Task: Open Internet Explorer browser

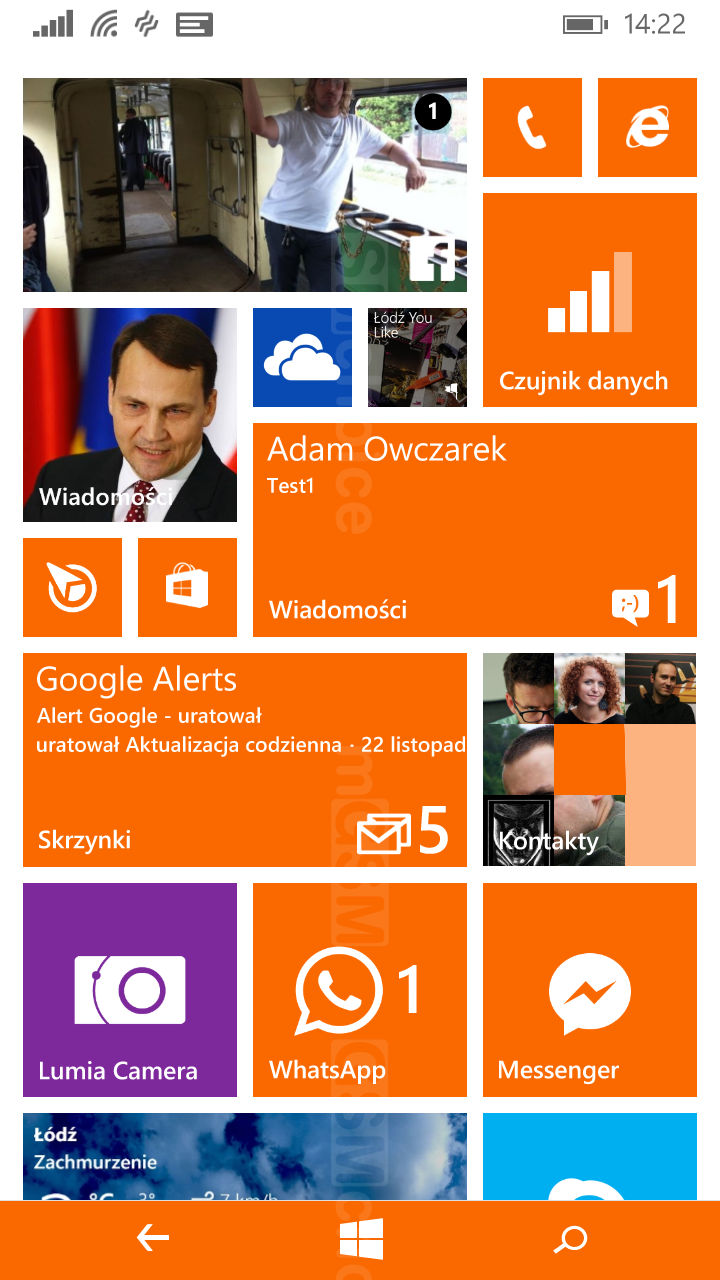Action: pos(647,127)
